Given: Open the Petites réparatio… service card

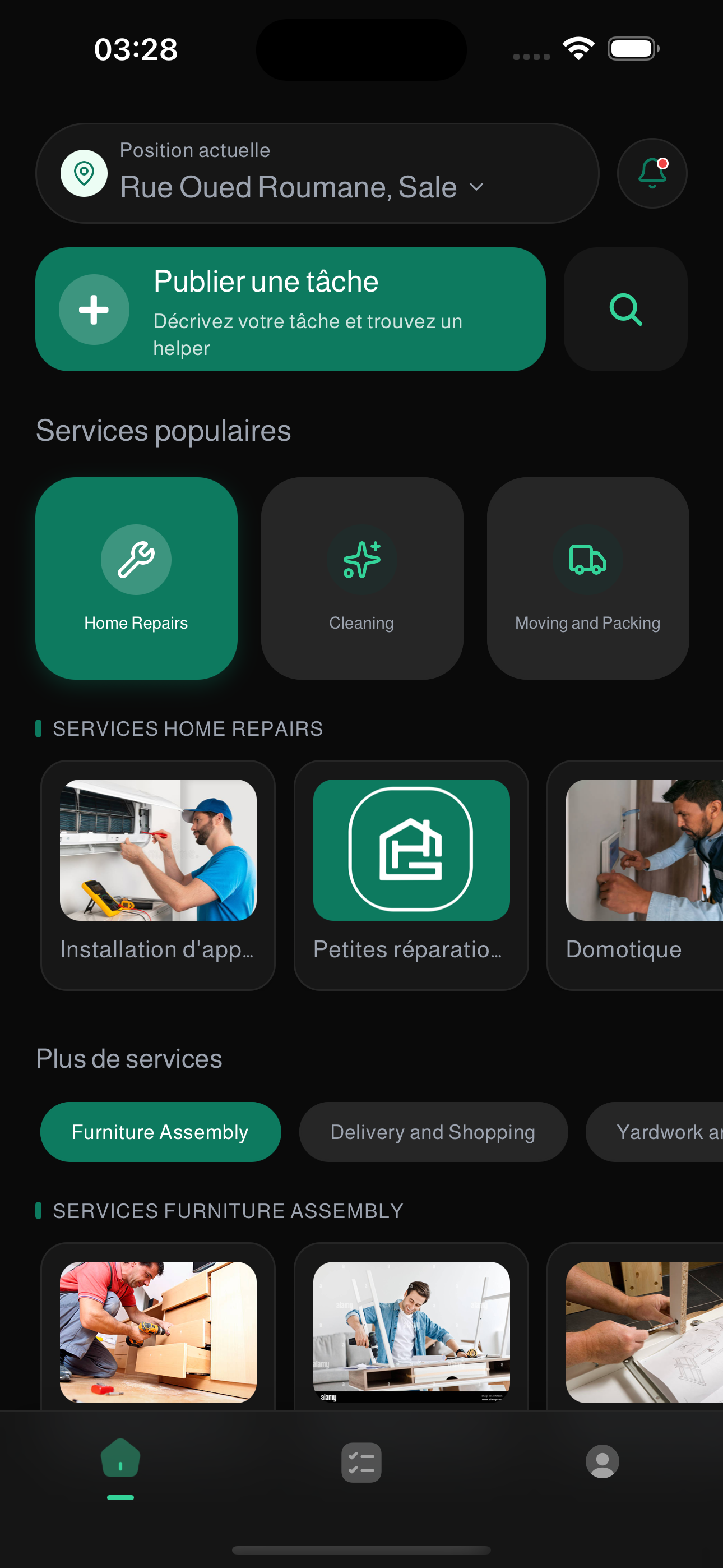Looking at the screenshot, I should pos(411,875).
